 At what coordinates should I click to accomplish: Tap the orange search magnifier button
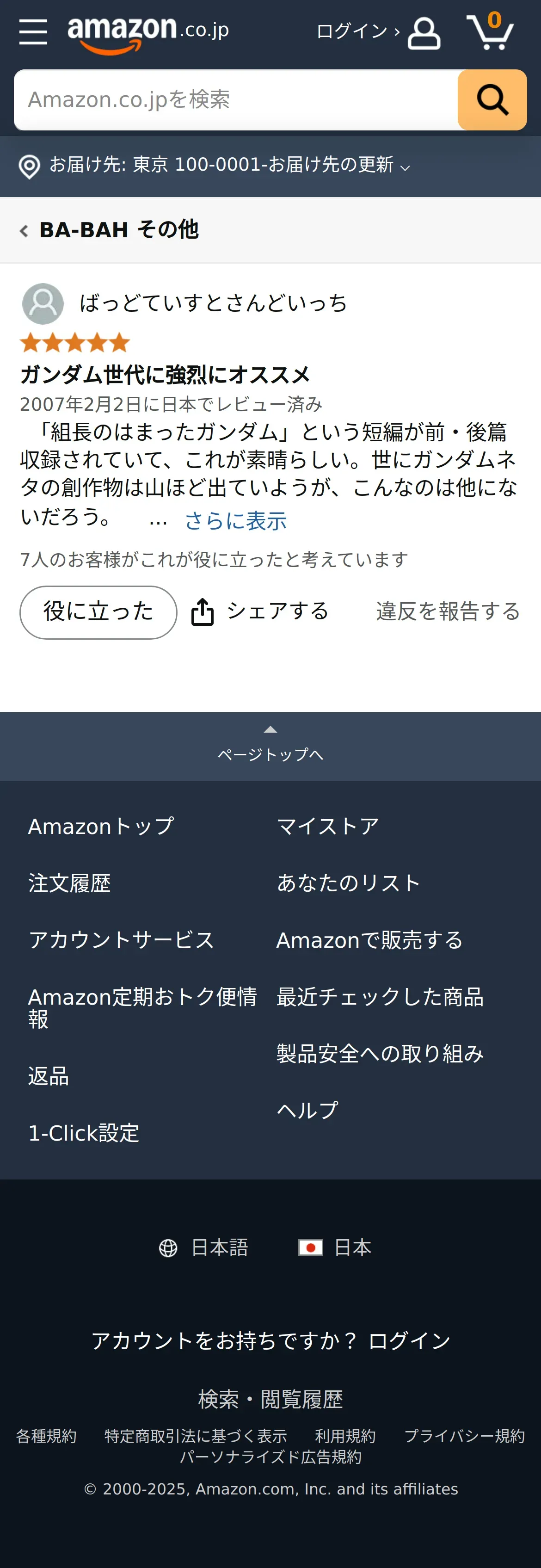tap(492, 100)
